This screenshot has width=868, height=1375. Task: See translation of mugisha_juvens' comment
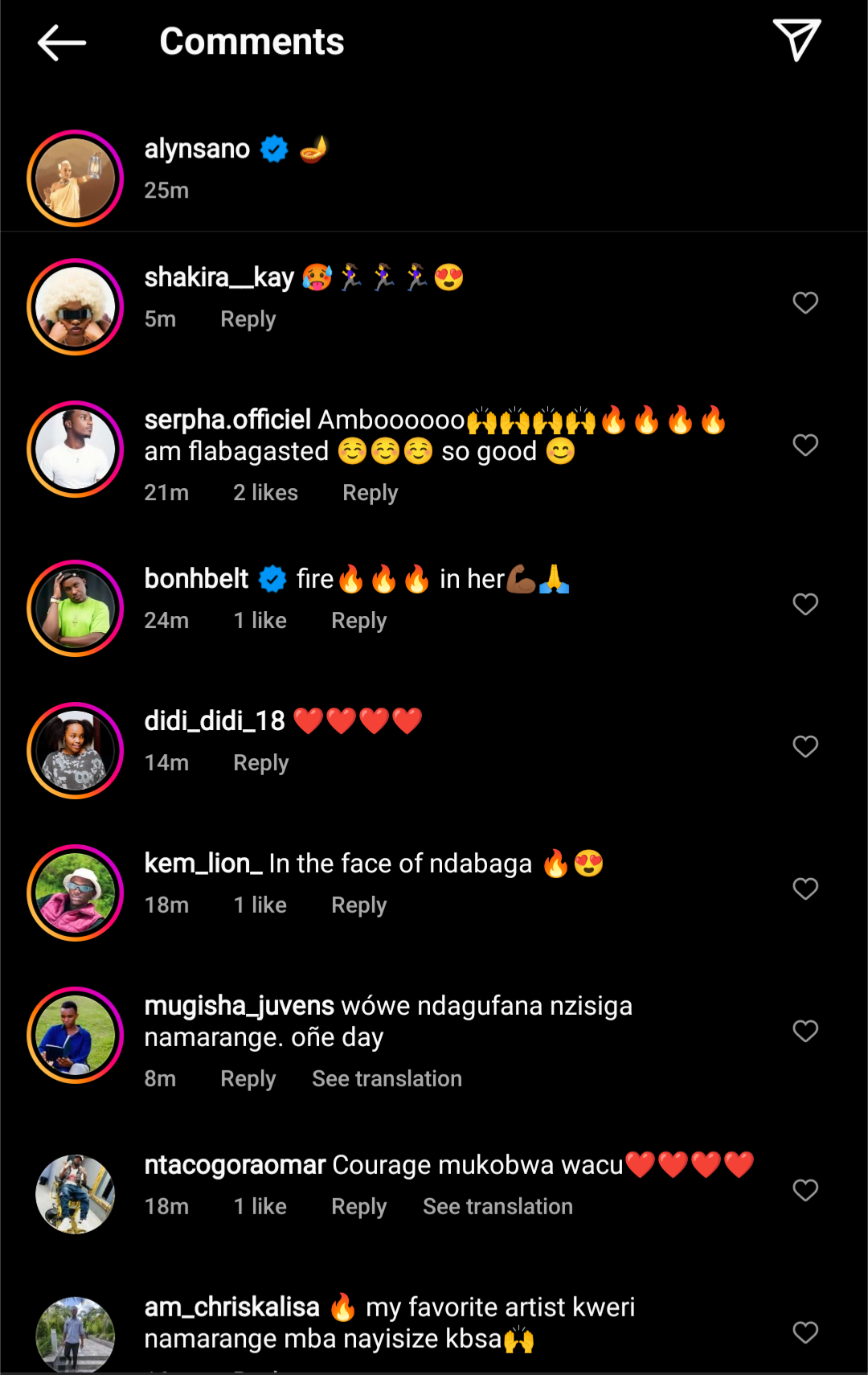coord(387,1079)
